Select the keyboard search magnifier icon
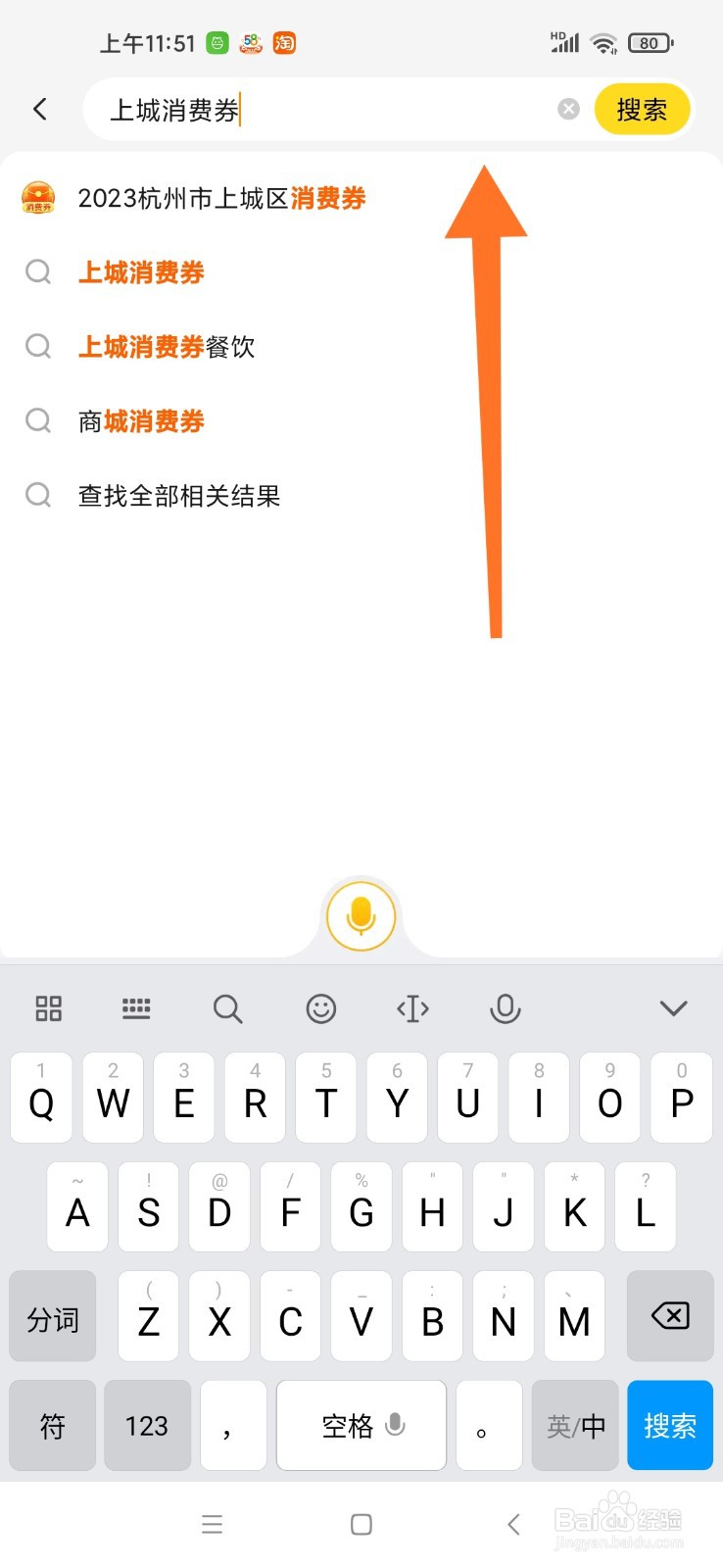 coord(227,1008)
